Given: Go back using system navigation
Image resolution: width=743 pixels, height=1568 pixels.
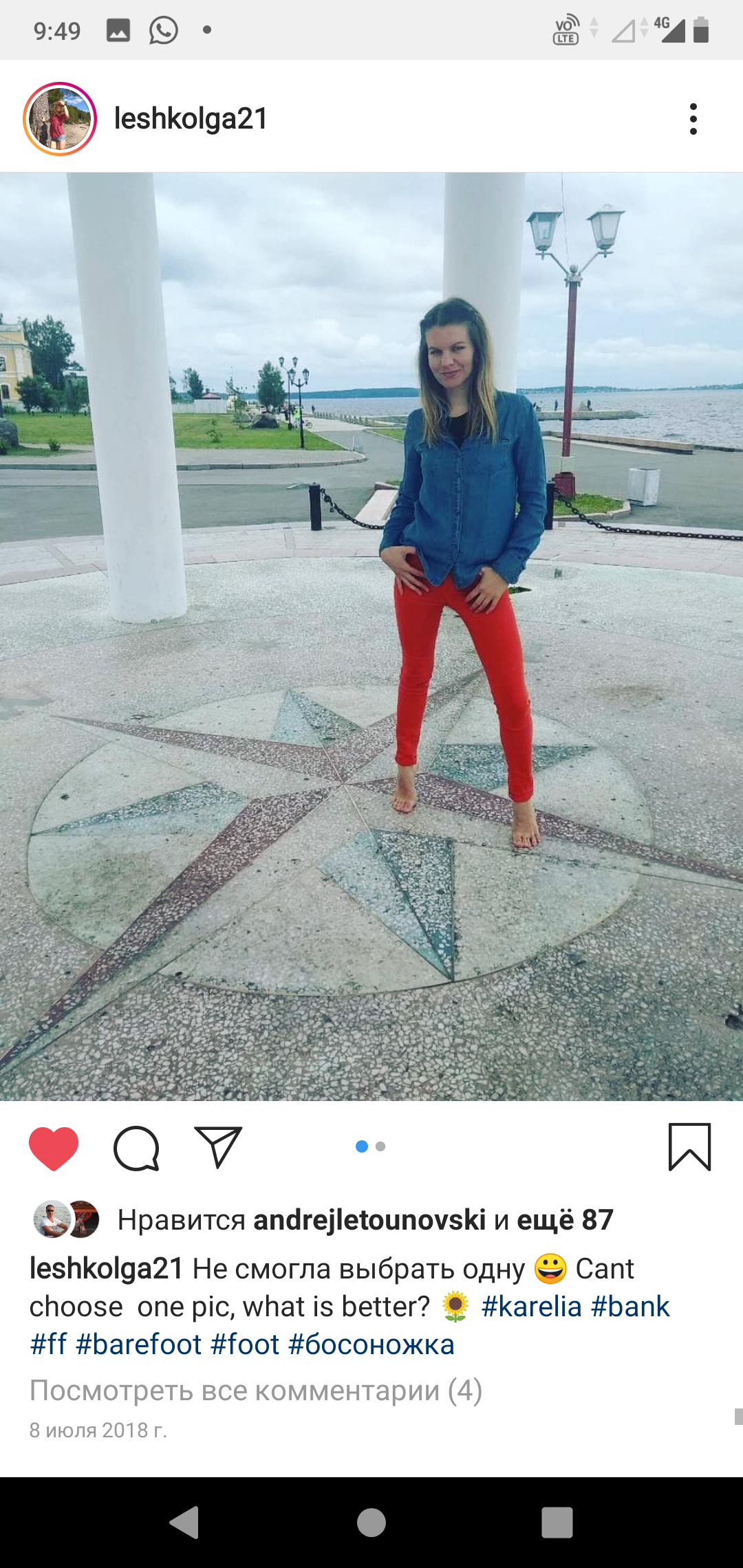Looking at the screenshot, I should click(184, 1522).
